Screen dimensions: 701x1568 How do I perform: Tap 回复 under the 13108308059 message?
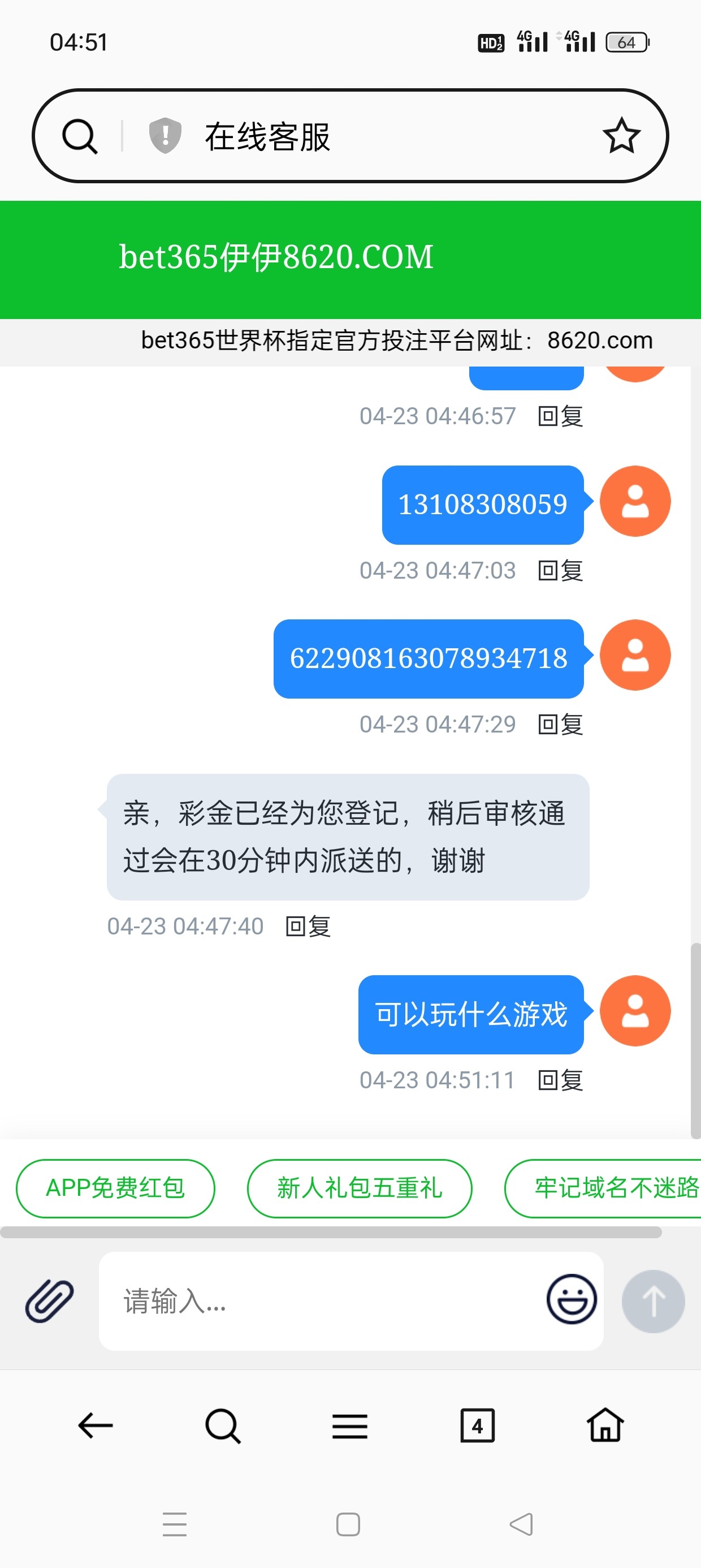(560, 570)
